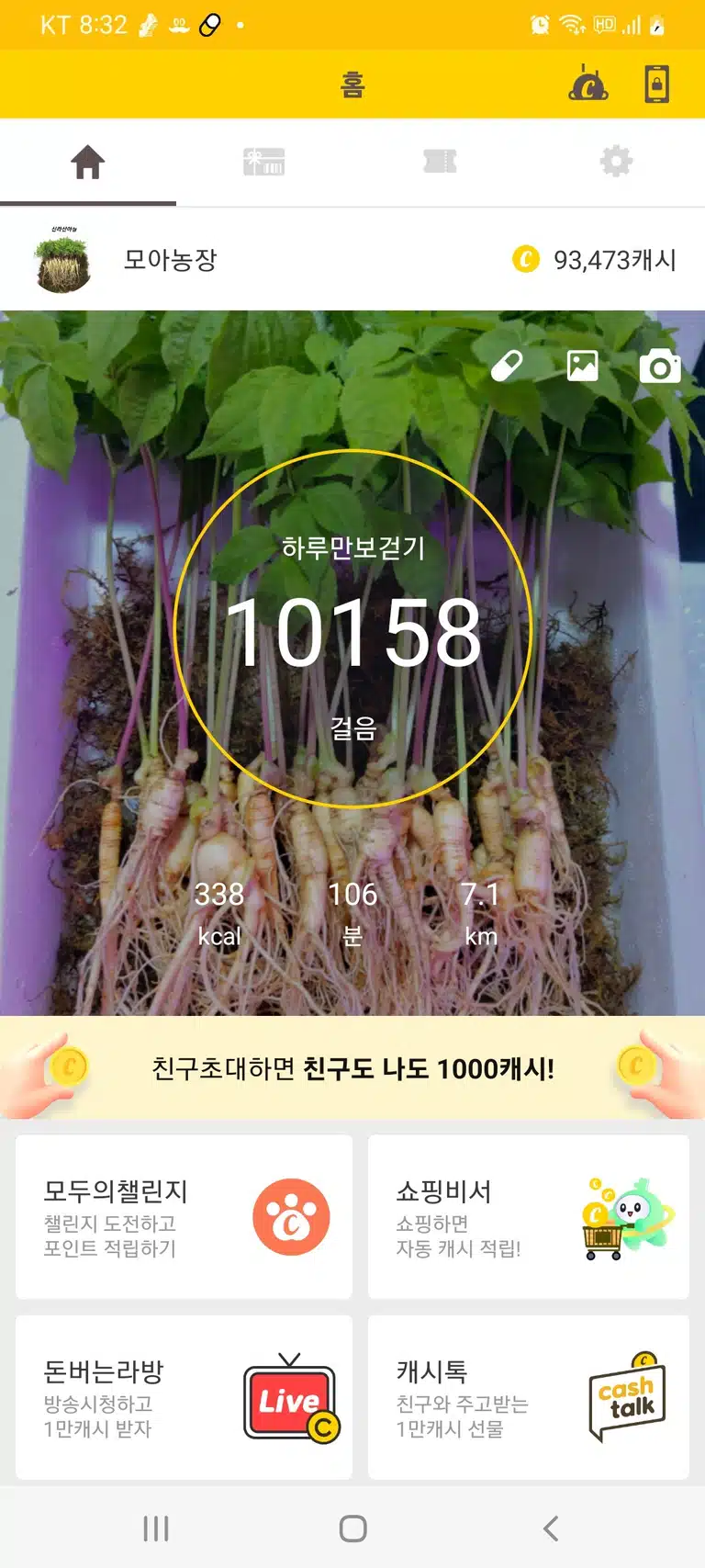Image resolution: width=705 pixels, height=1568 pixels.
Task: Switch to the coupon ticket tab
Action: click(x=441, y=163)
